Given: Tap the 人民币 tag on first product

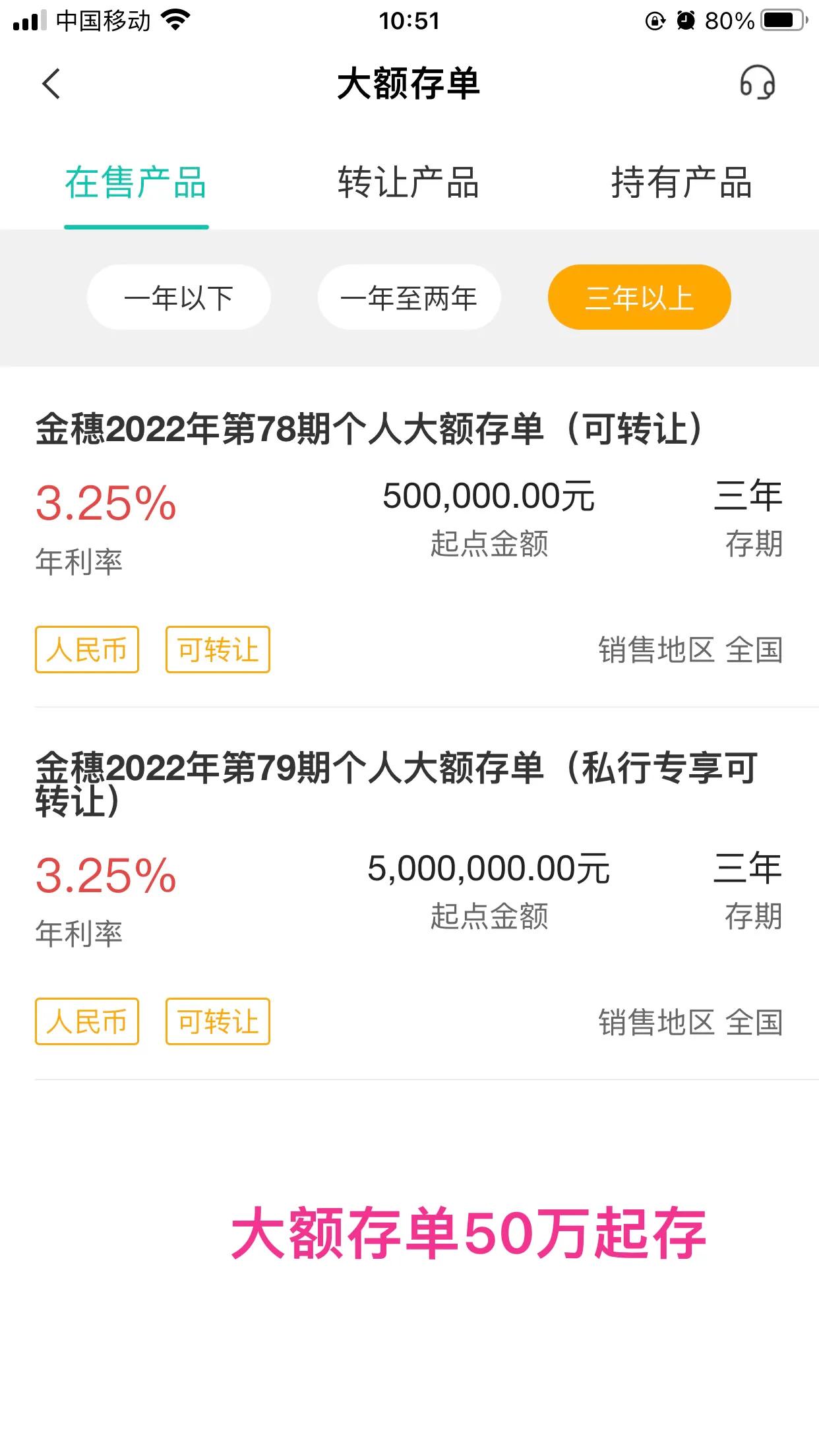Looking at the screenshot, I should point(86,650).
